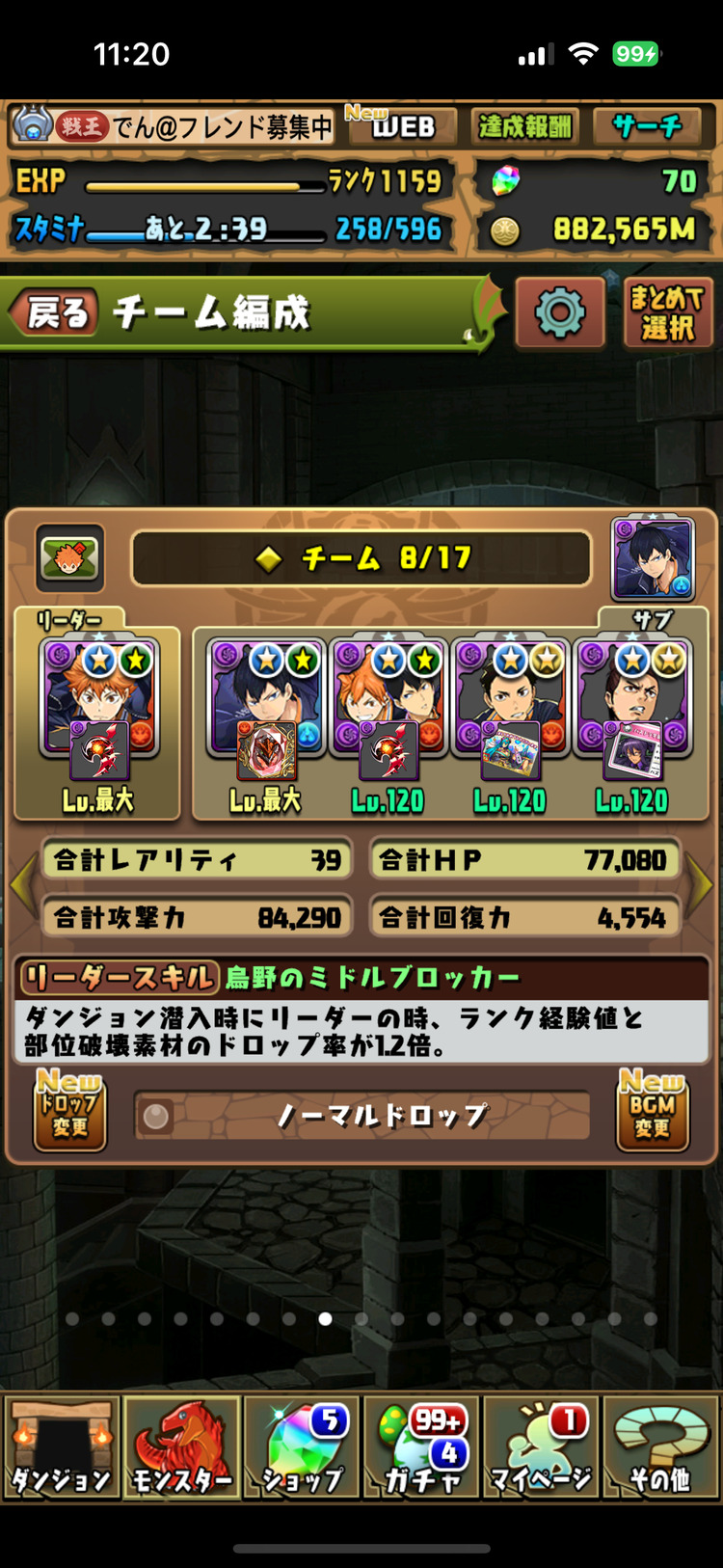Open the WEB button
This screenshot has width=723, height=1568.
(402, 126)
